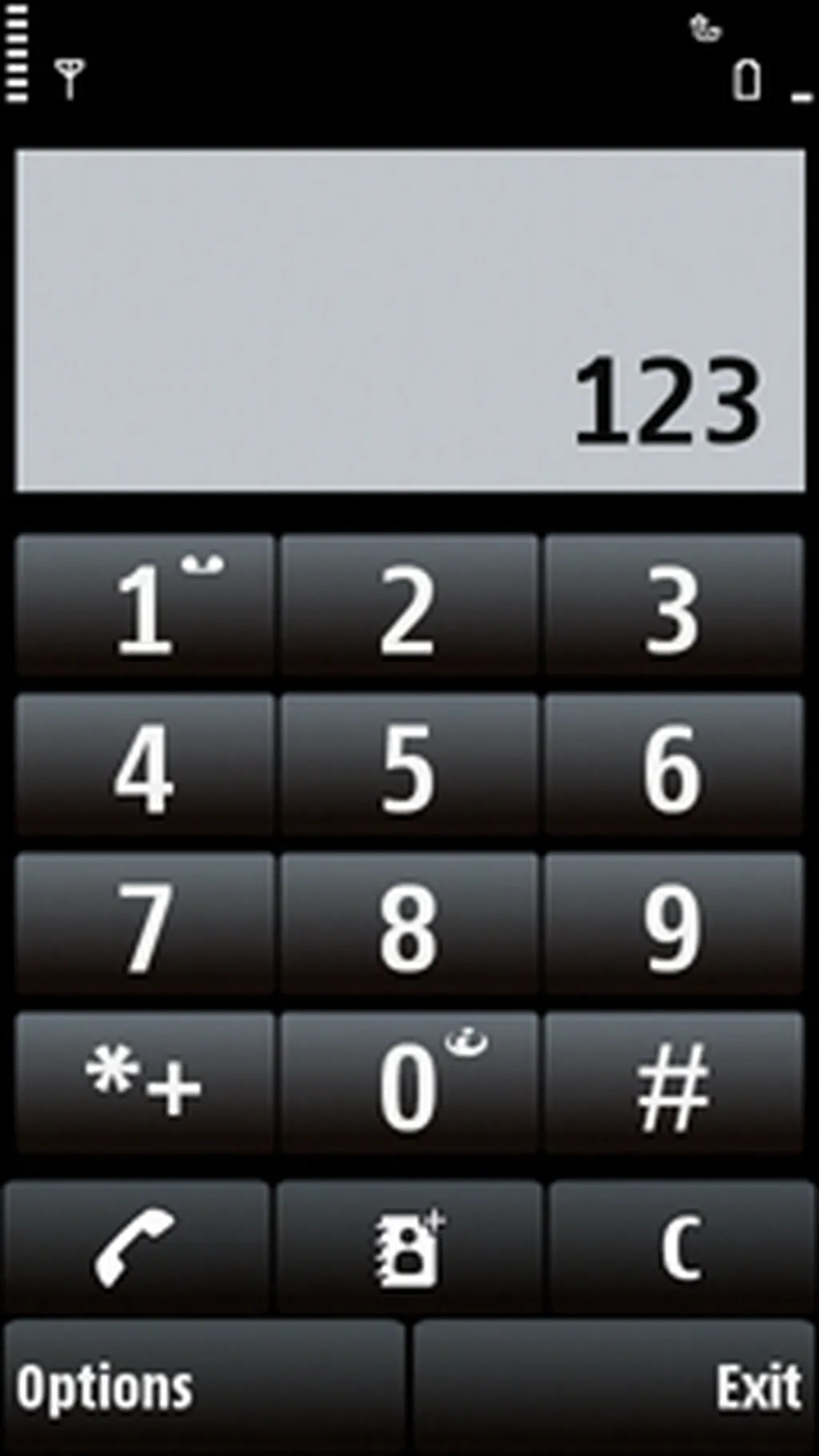819x1456 pixels.
Task: Tap keypad digit 5
Action: point(409,766)
